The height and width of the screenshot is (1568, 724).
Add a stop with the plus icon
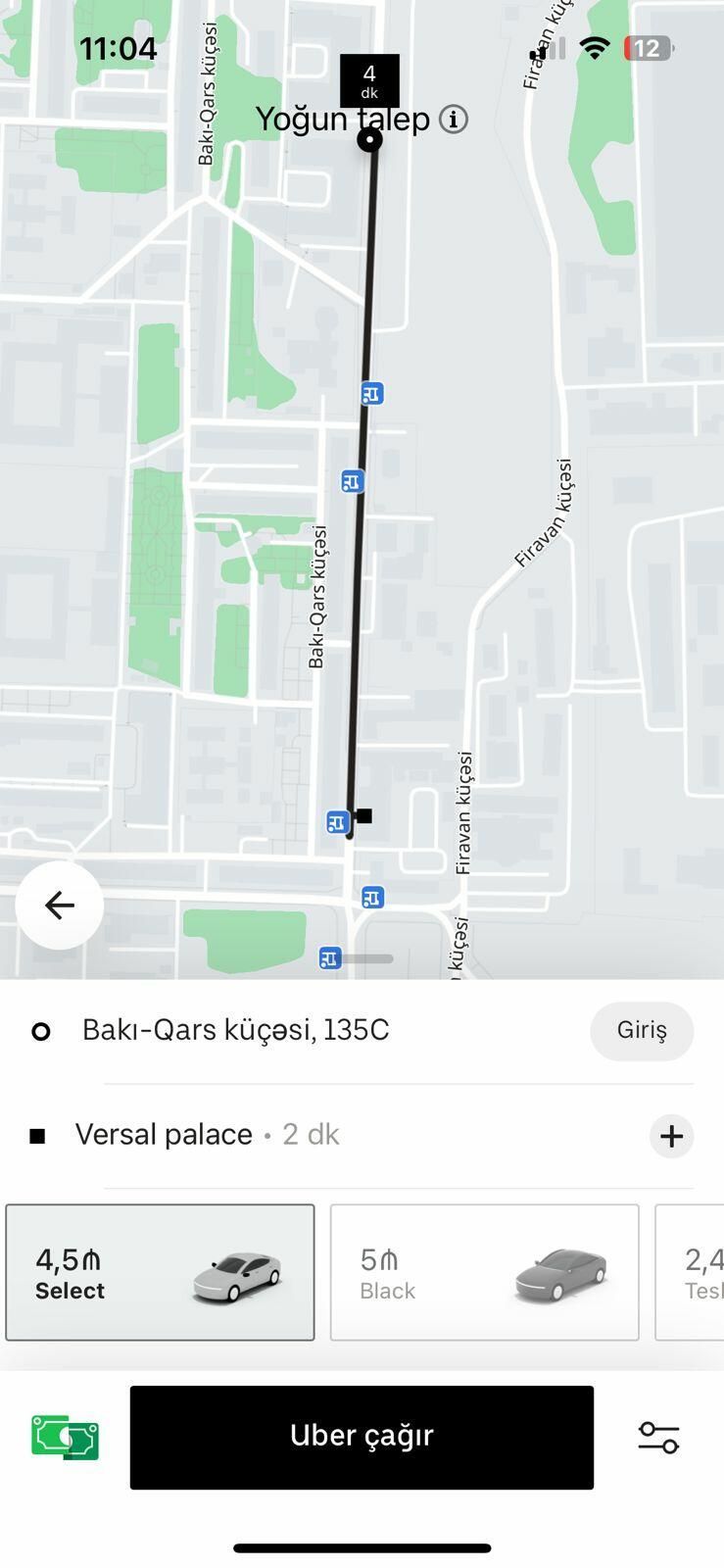tap(671, 1136)
